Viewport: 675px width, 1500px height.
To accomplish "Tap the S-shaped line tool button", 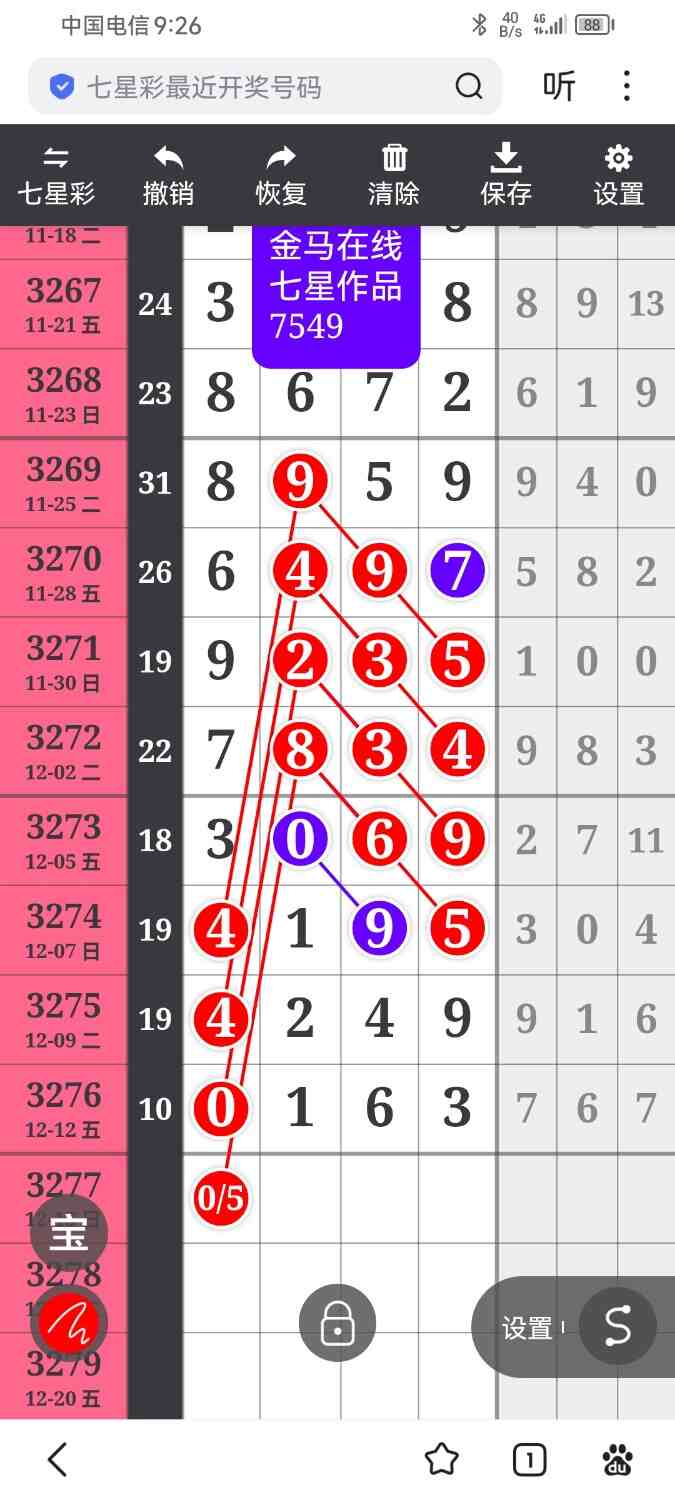I will click(x=618, y=1327).
